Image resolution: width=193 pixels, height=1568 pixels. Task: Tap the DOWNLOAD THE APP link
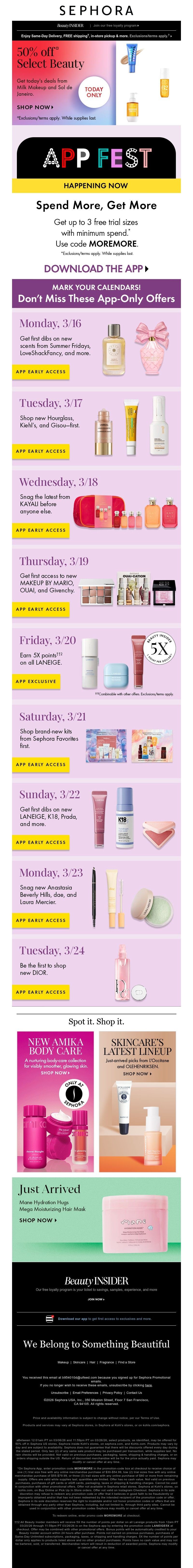point(96,268)
